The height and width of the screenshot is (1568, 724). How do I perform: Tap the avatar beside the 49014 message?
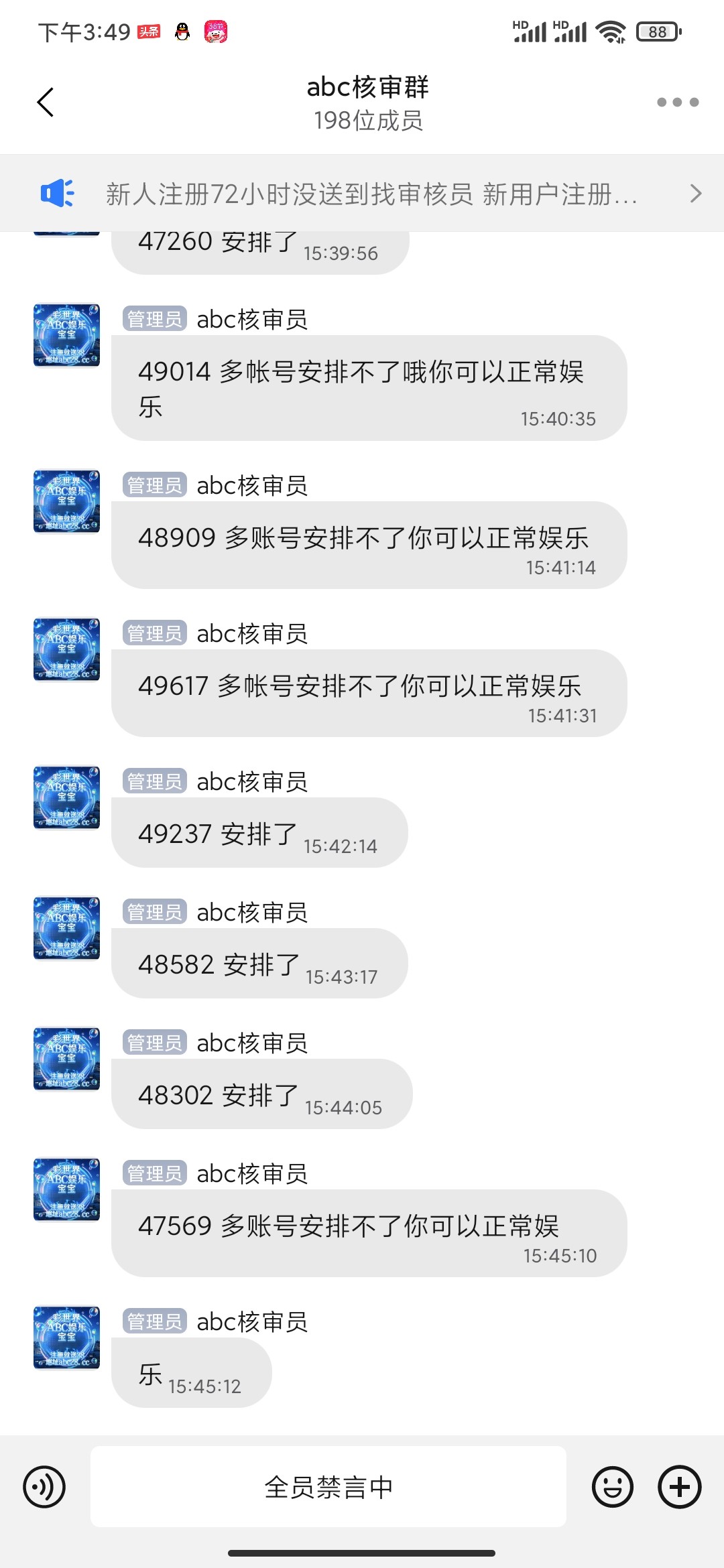(x=66, y=335)
